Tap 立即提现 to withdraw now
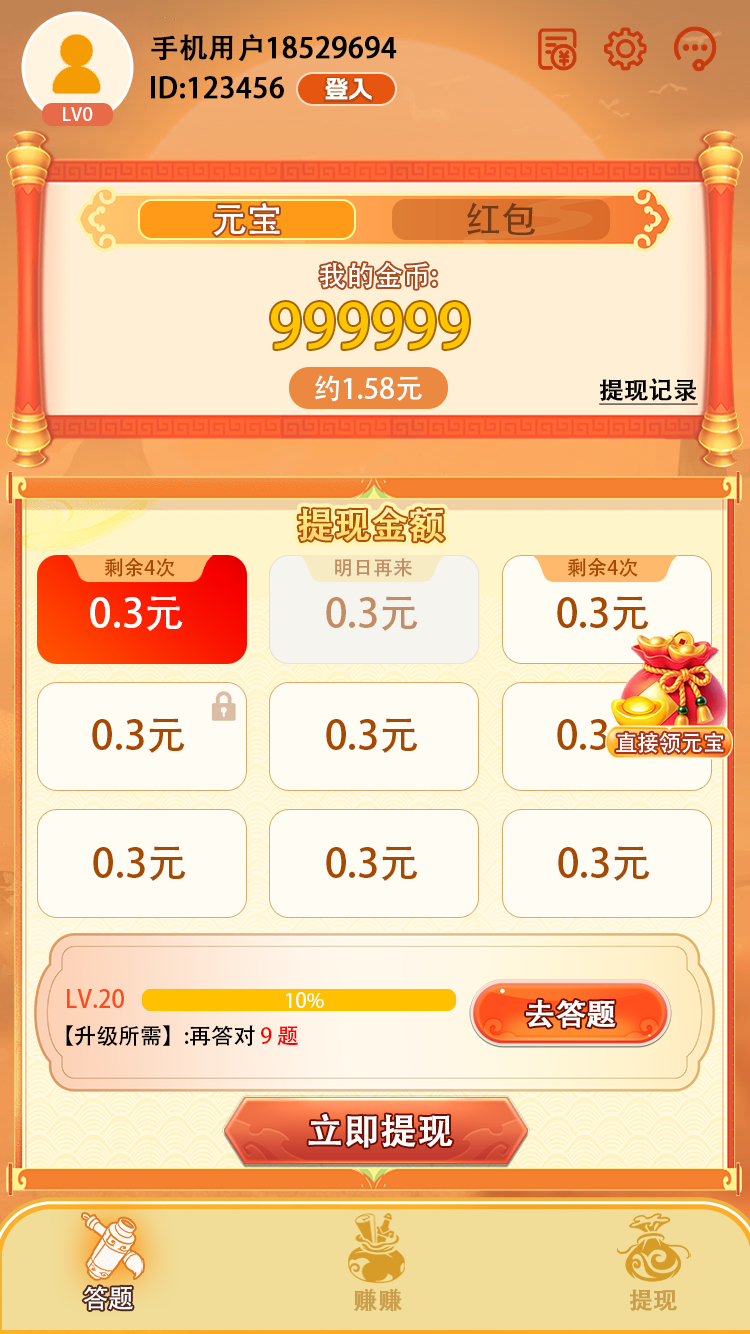750x1334 pixels. tap(377, 1132)
